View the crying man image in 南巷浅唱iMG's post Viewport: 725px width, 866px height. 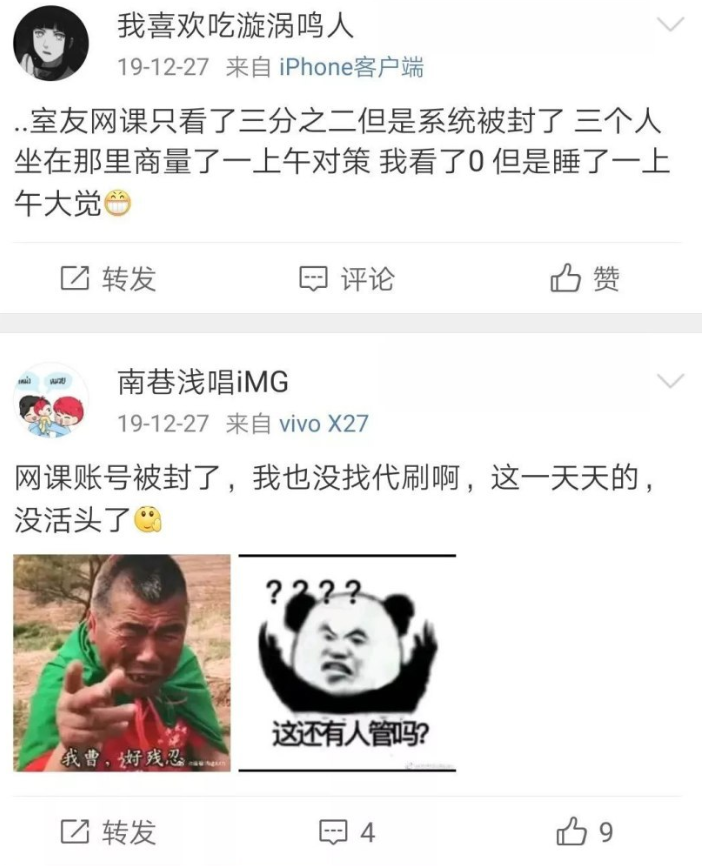click(x=122, y=663)
